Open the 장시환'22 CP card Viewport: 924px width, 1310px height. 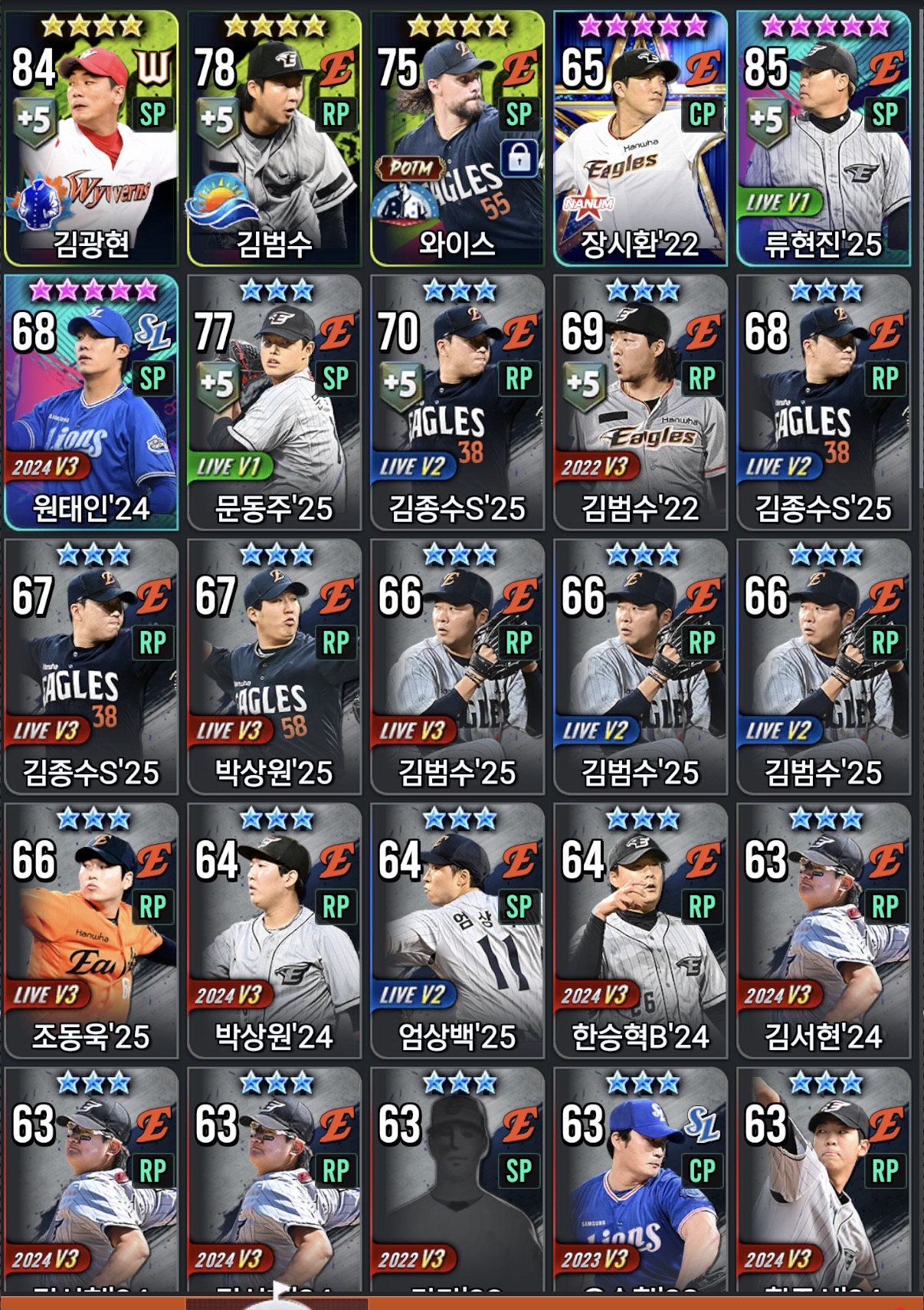point(641,140)
